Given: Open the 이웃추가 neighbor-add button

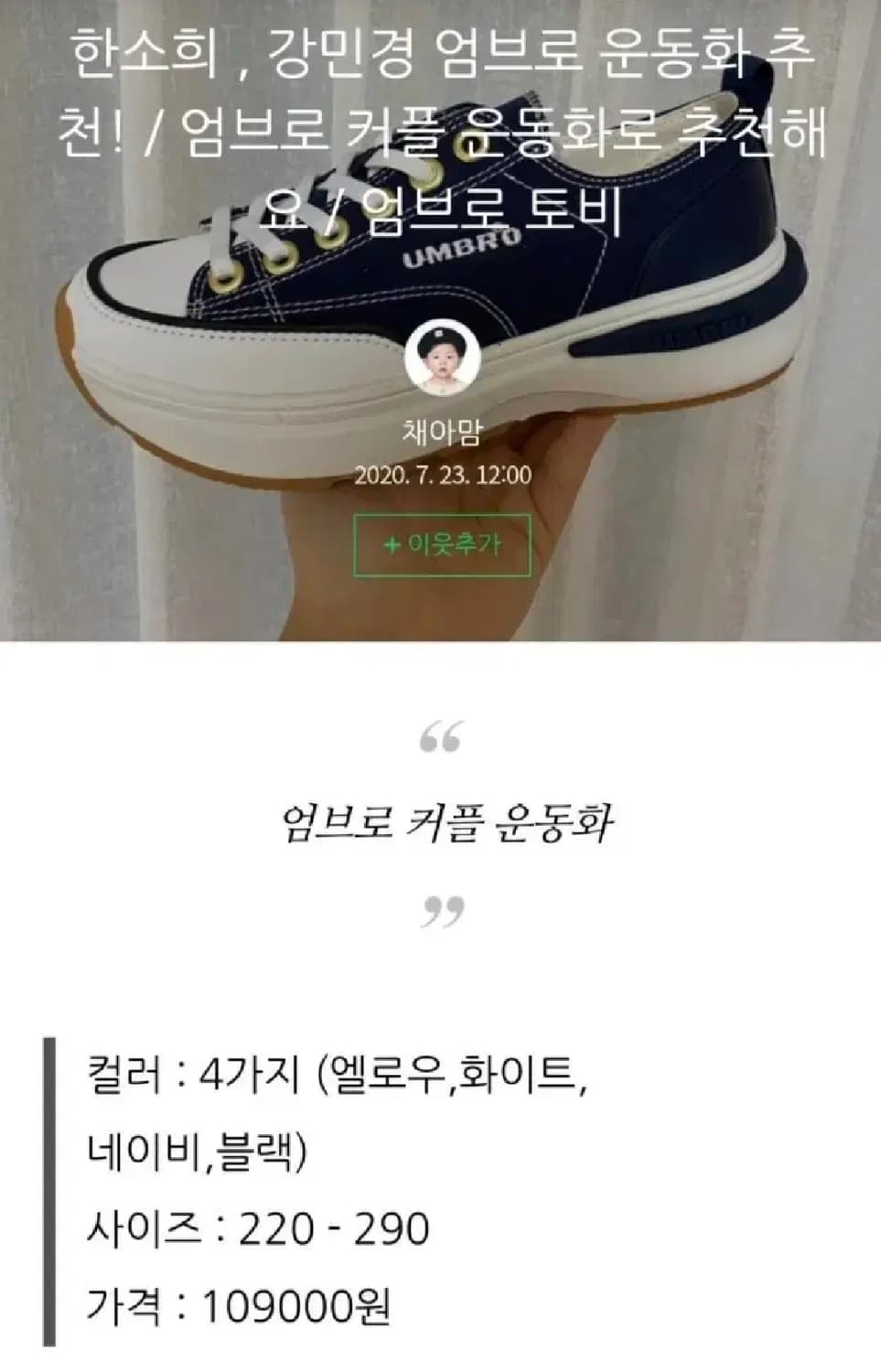Looking at the screenshot, I should [440, 545].
